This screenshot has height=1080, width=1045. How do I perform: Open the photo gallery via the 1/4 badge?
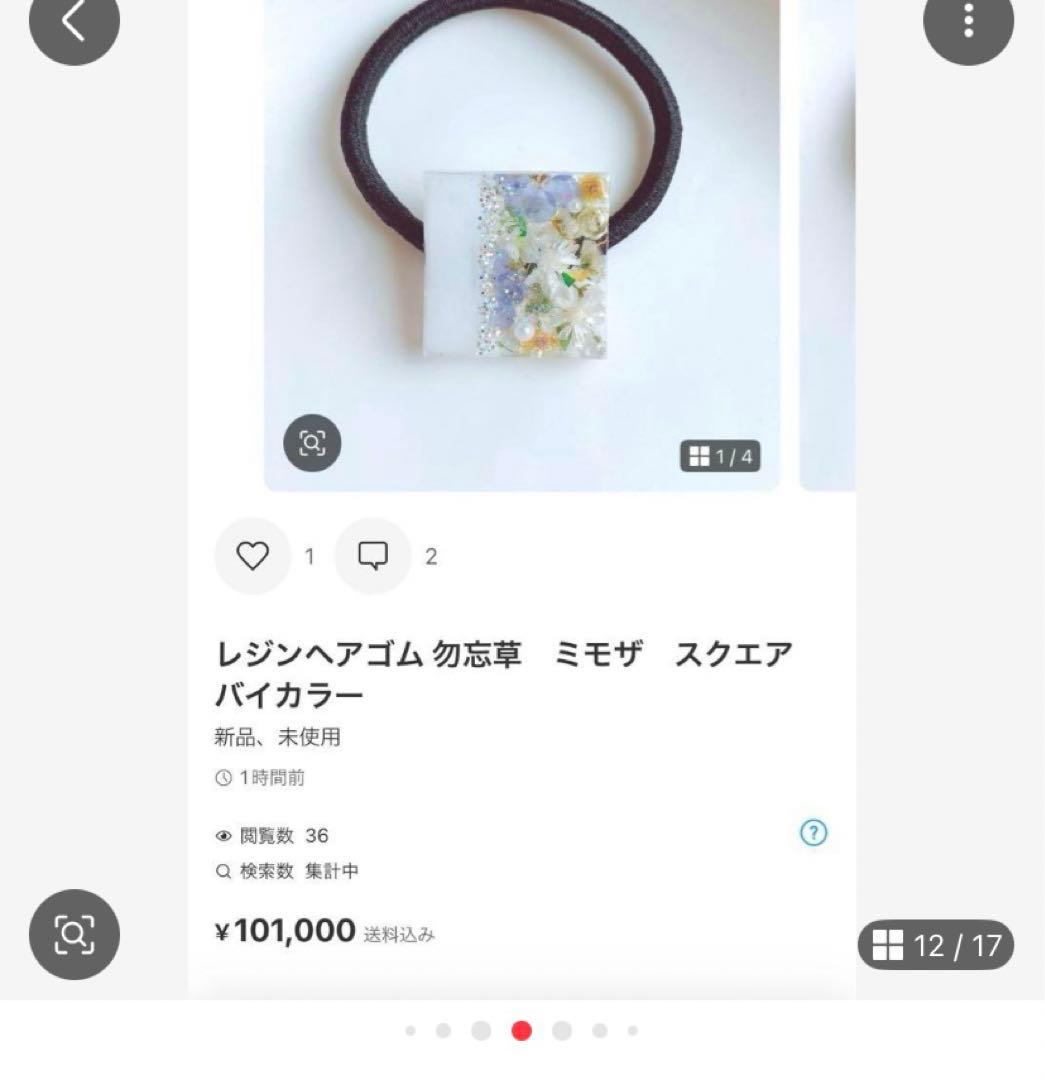coord(721,457)
